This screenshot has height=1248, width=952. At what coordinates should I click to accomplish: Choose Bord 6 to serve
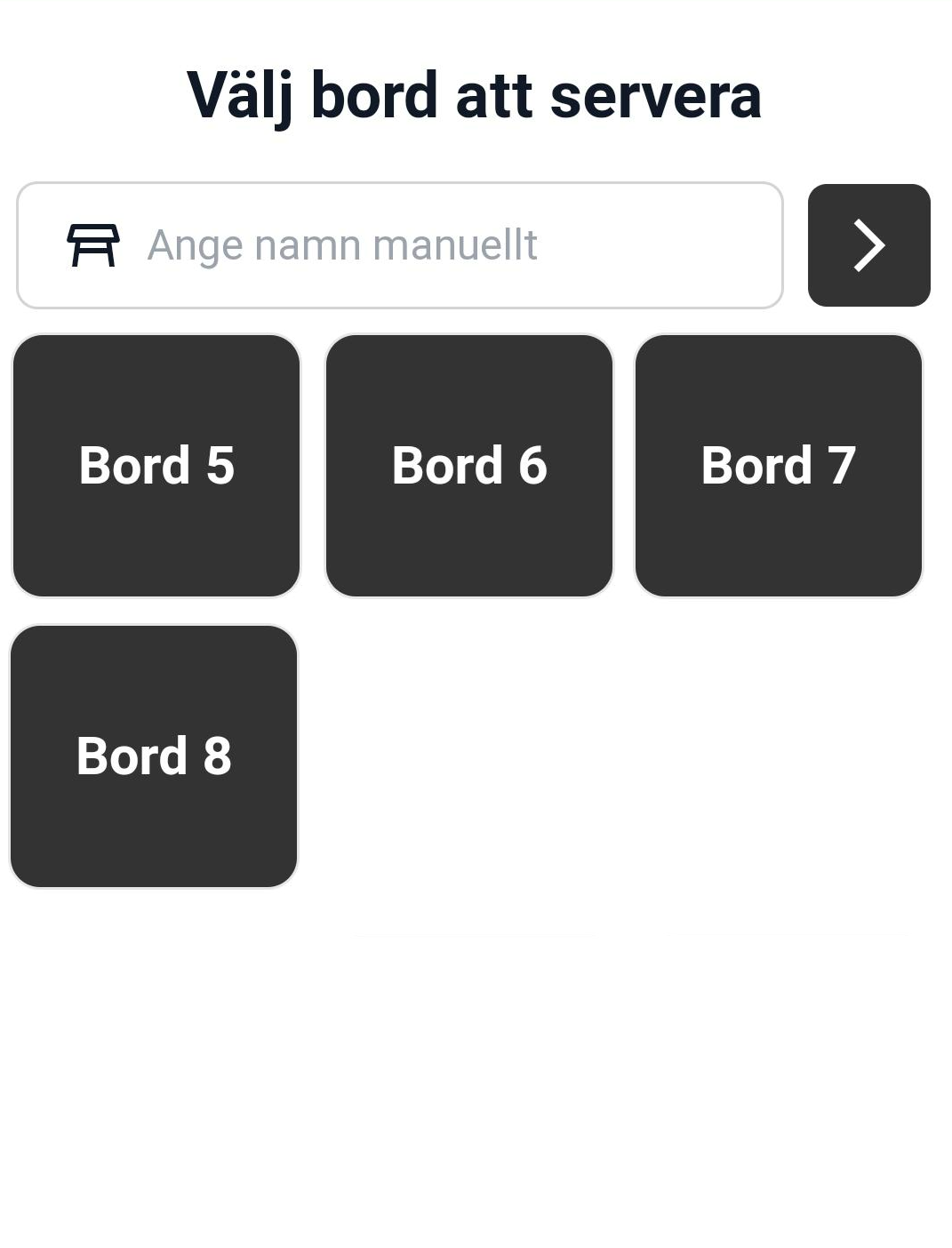tap(469, 466)
